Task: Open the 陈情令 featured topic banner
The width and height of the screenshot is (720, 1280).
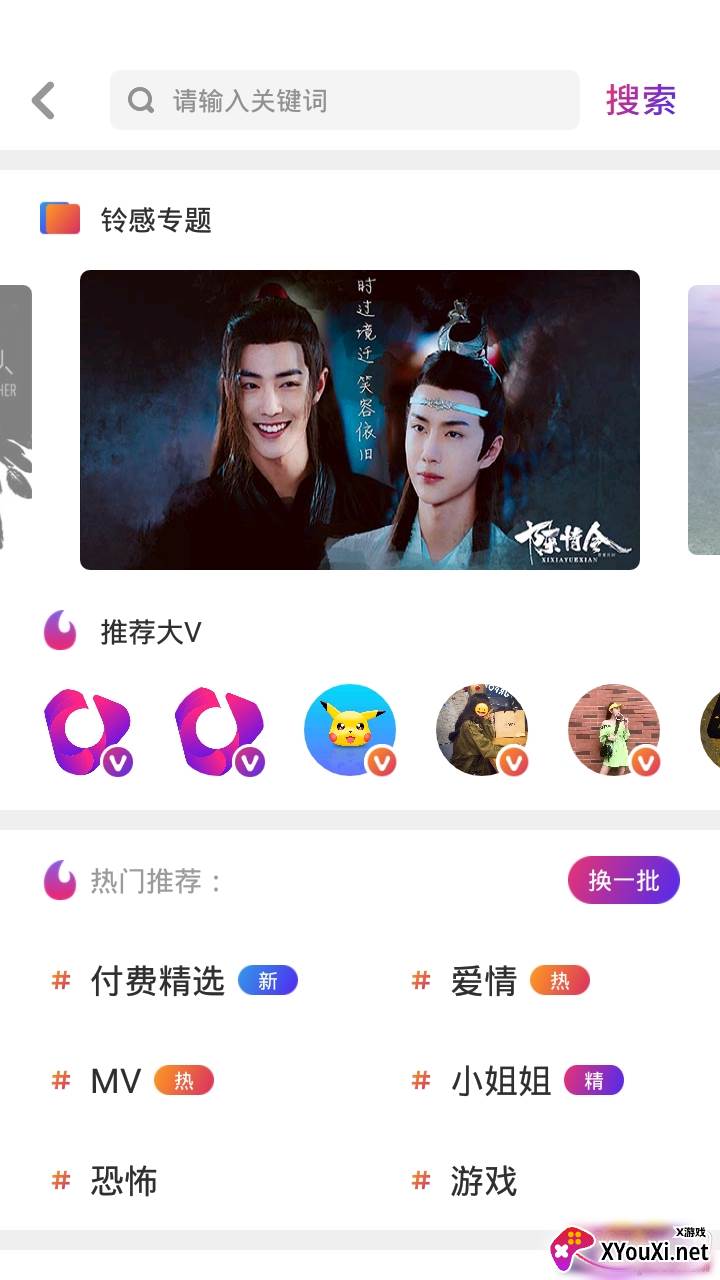Action: pyautogui.click(x=360, y=420)
